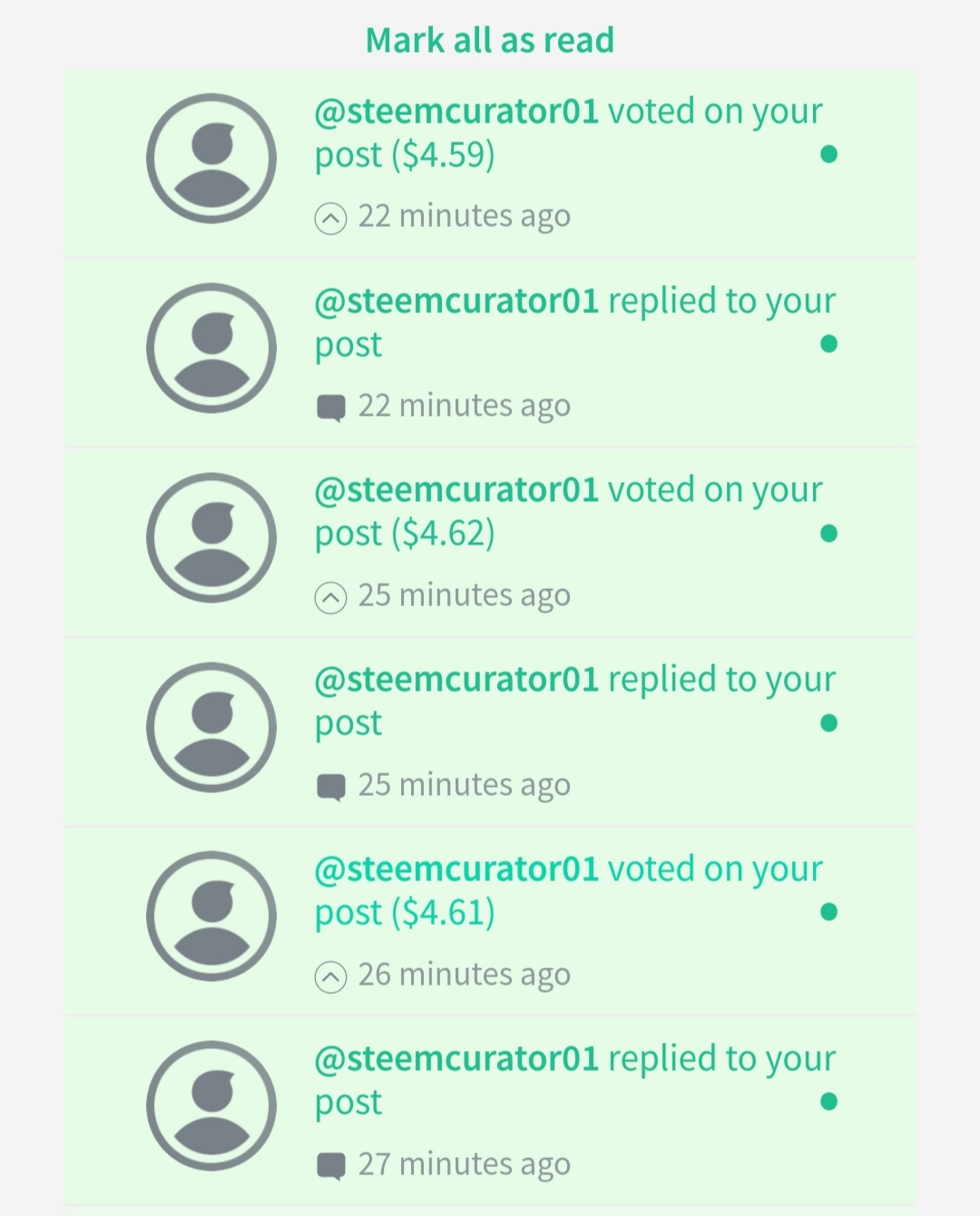Open the reply notification from 27 minutes ago
The height and width of the screenshot is (1216, 980).
(573, 1081)
